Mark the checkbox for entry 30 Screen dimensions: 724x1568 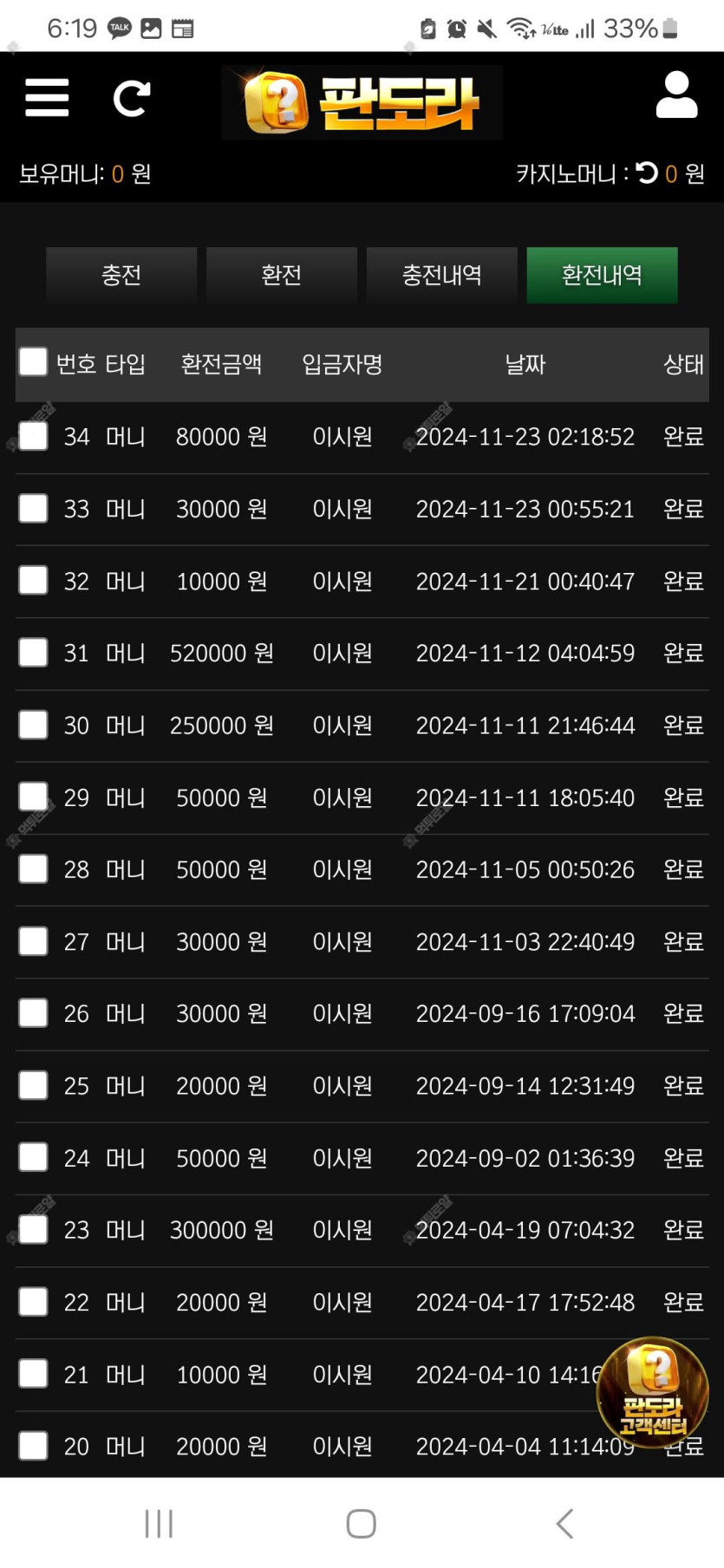point(33,725)
